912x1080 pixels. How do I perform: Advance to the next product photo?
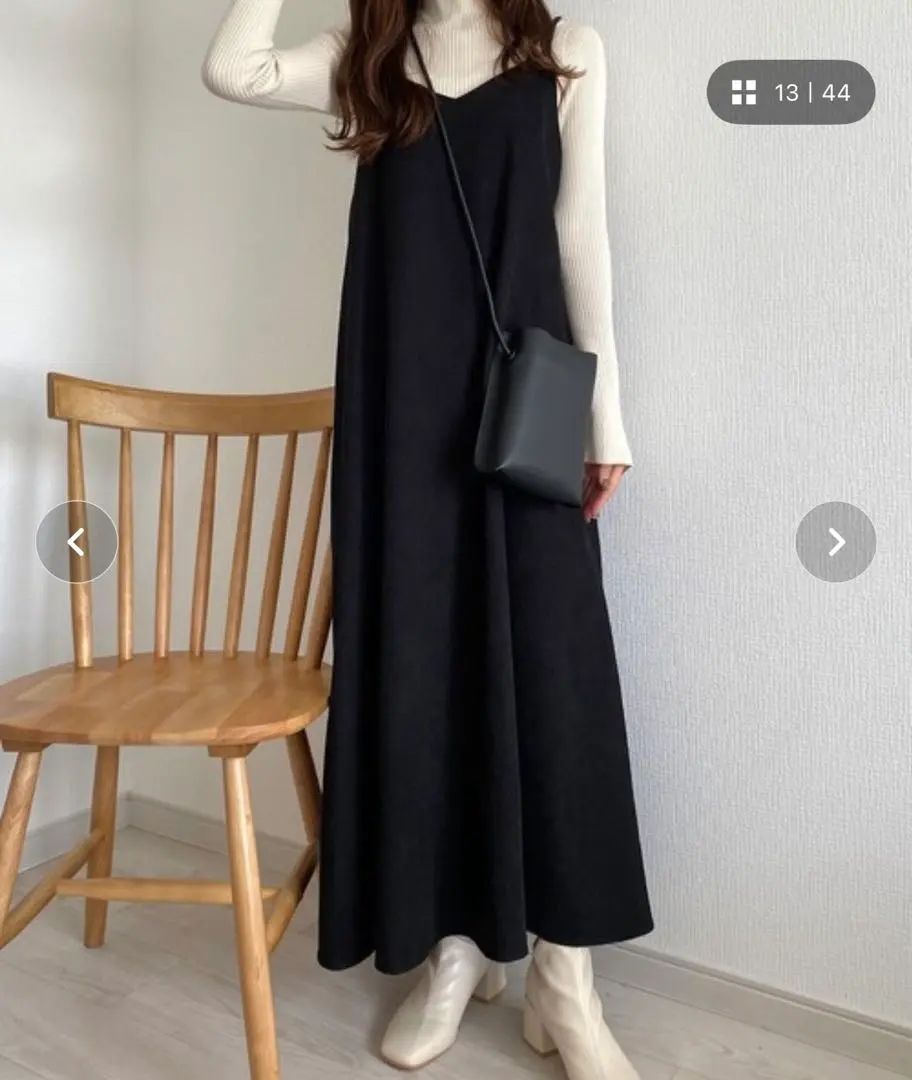pos(835,542)
